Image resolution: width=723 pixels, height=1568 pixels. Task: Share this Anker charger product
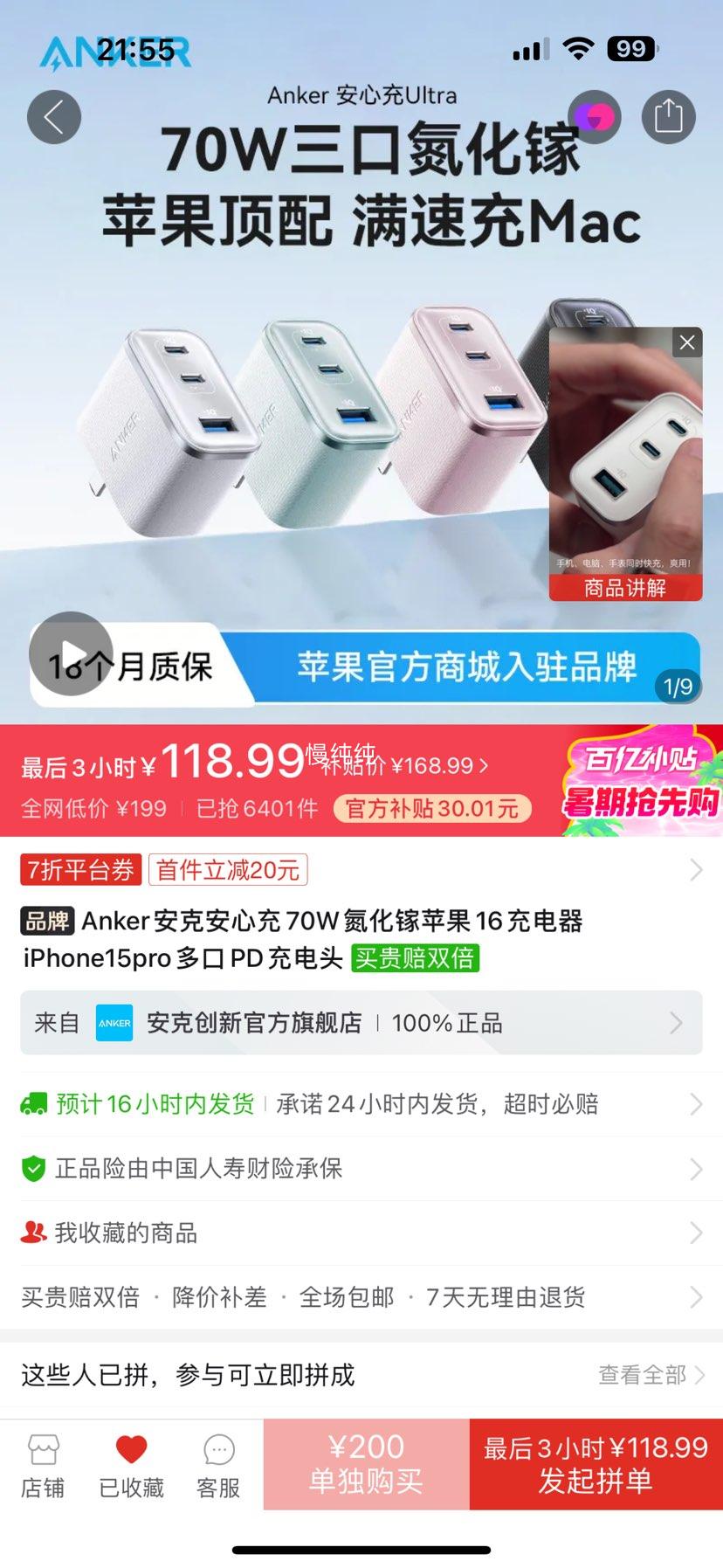pos(668,116)
